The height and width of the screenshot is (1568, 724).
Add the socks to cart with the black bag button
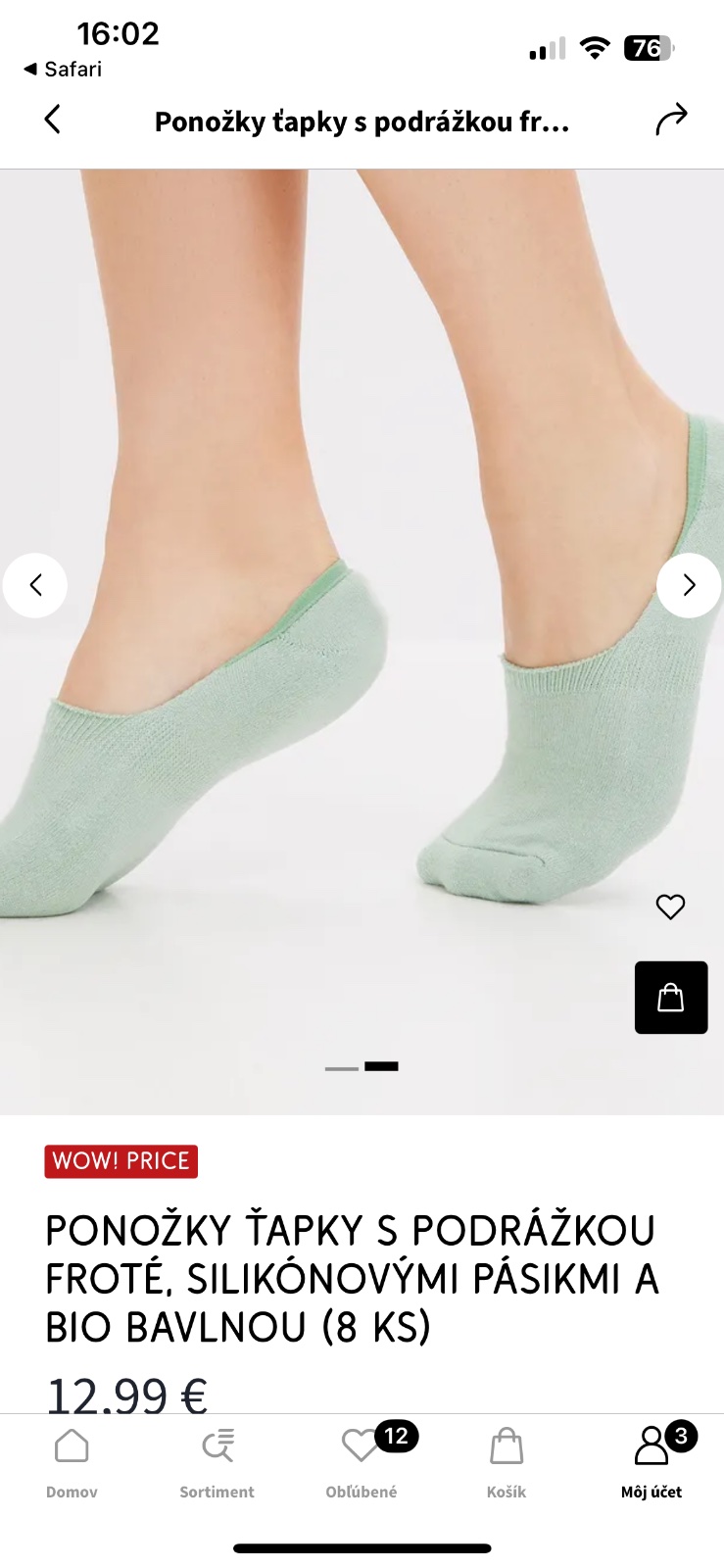click(671, 998)
